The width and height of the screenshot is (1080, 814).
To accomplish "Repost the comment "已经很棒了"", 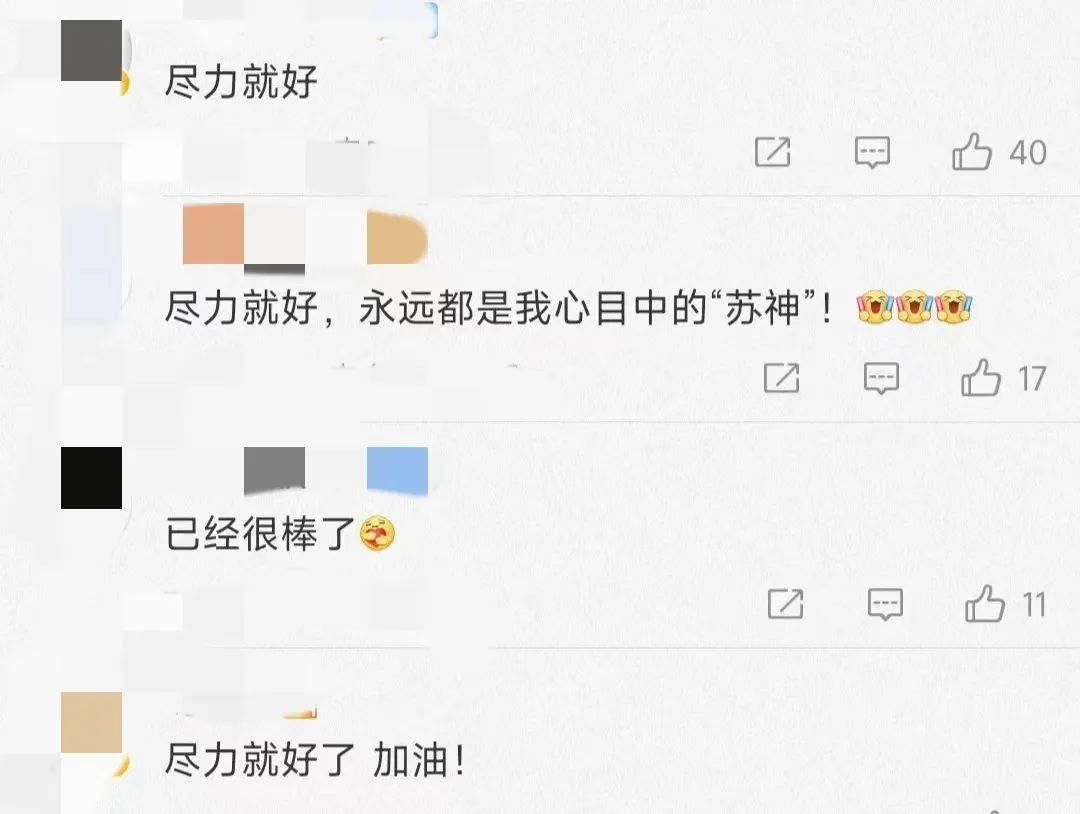I will click(785, 604).
